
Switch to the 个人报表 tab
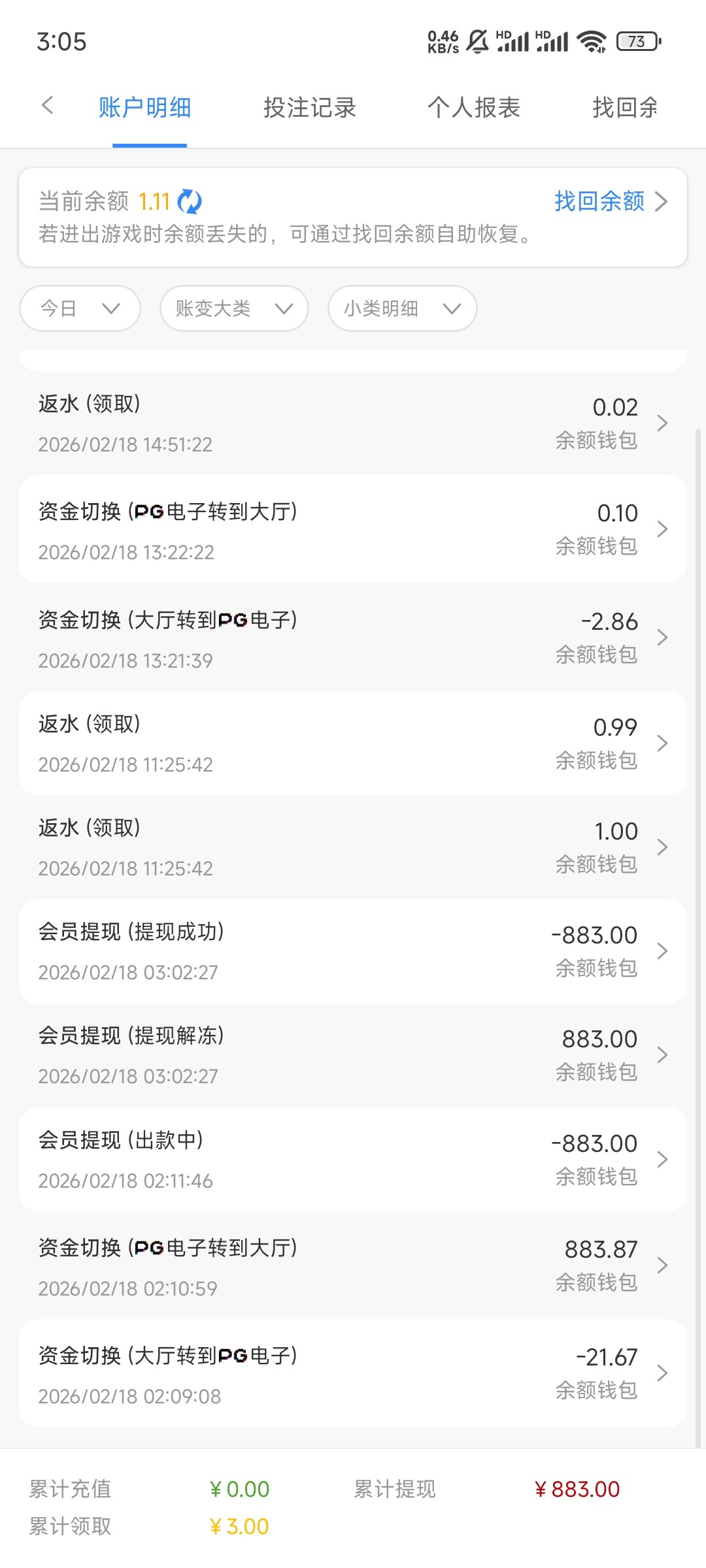pos(474,108)
